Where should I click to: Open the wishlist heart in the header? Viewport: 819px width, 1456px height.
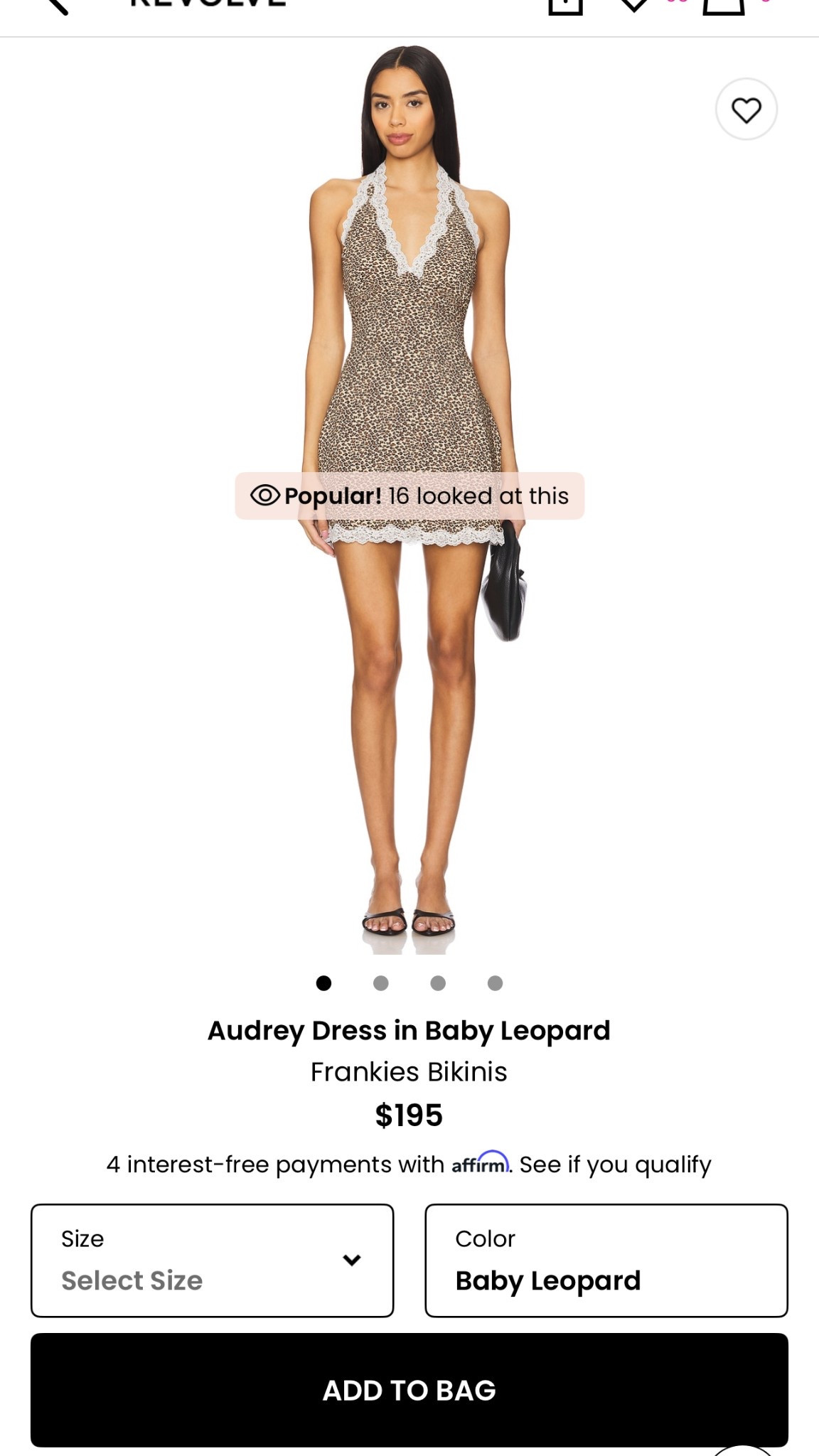pyautogui.click(x=633, y=6)
